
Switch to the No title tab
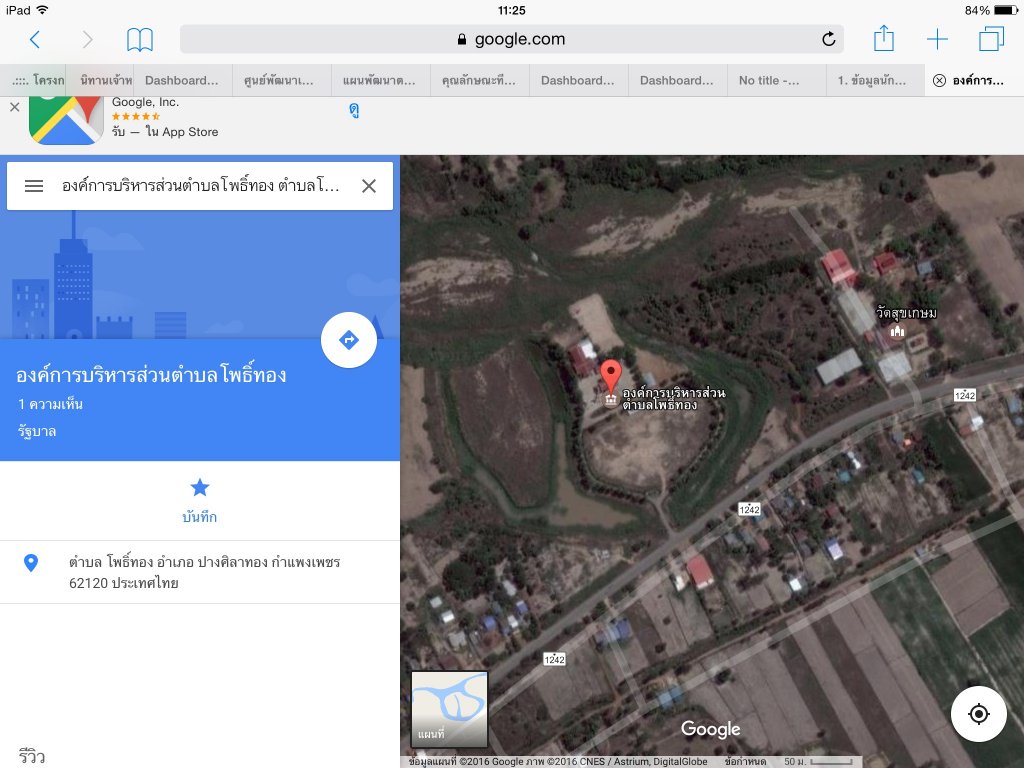tap(775, 81)
